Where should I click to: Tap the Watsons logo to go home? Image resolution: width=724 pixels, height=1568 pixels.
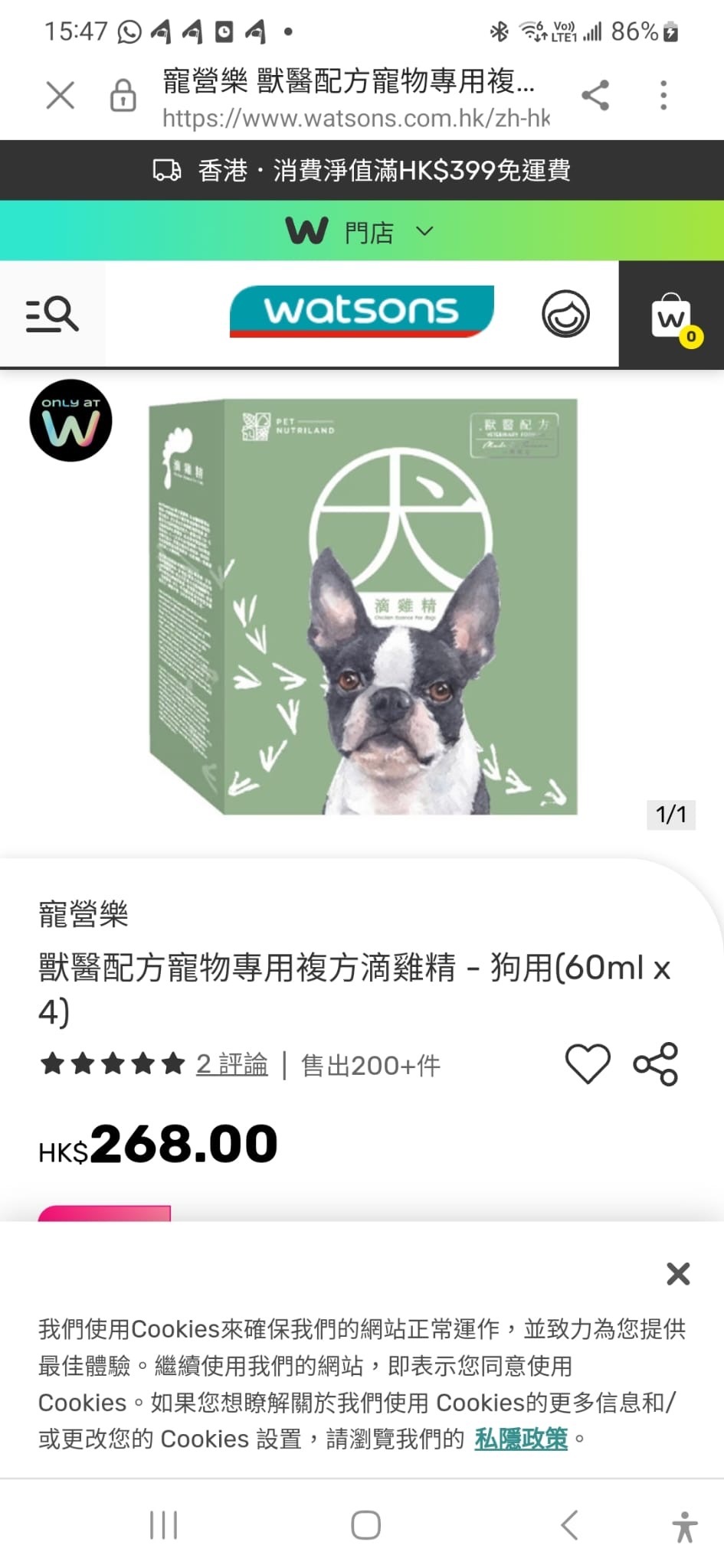click(x=362, y=310)
